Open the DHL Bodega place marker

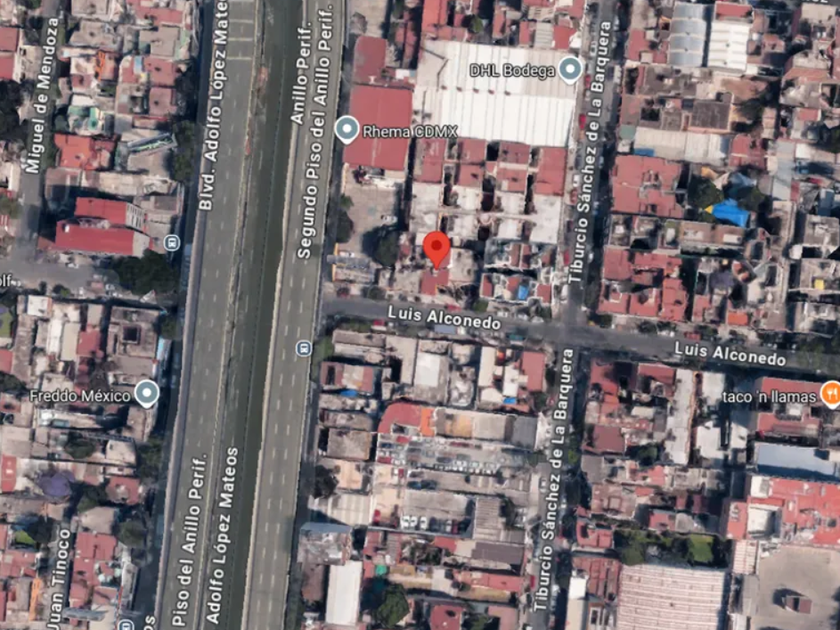click(570, 70)
